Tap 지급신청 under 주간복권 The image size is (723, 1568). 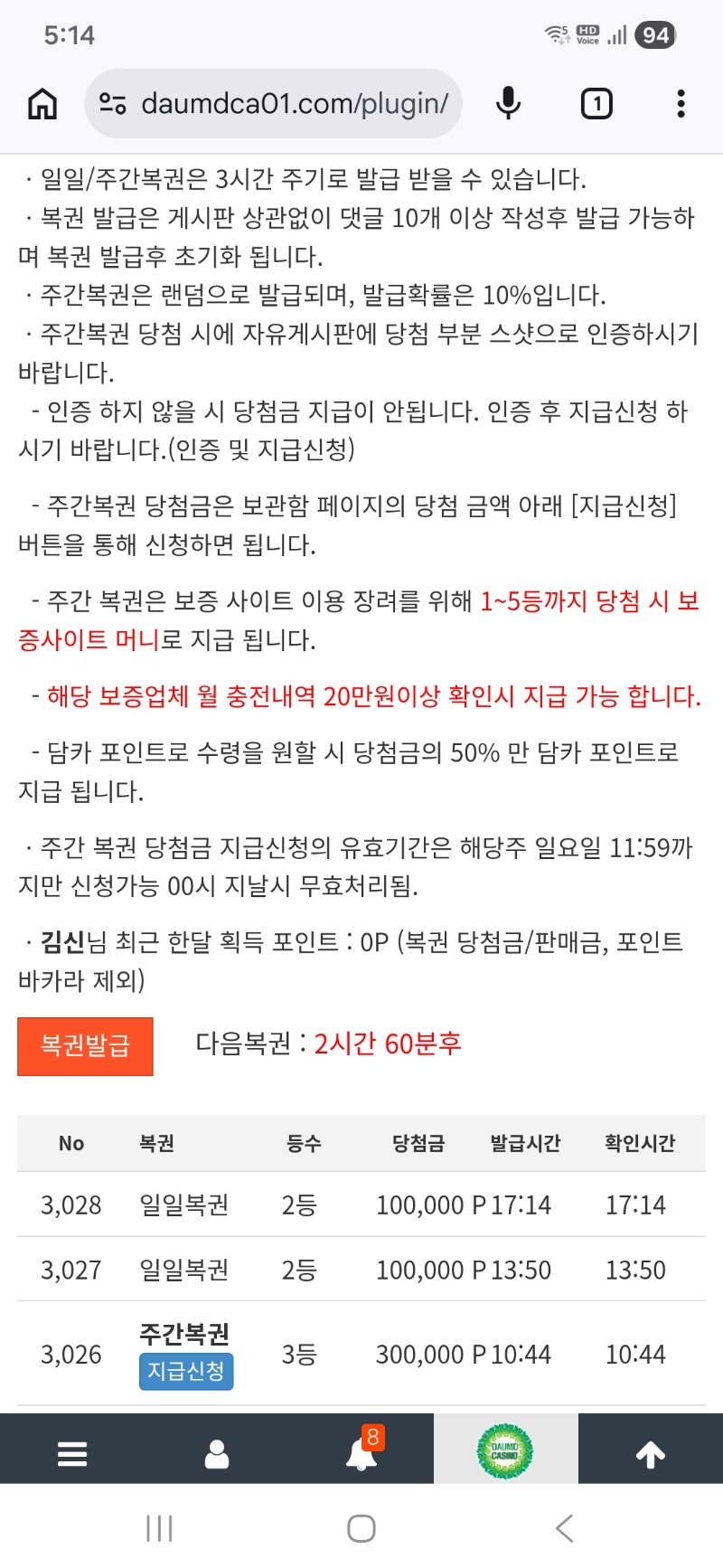coord(186,1372)
